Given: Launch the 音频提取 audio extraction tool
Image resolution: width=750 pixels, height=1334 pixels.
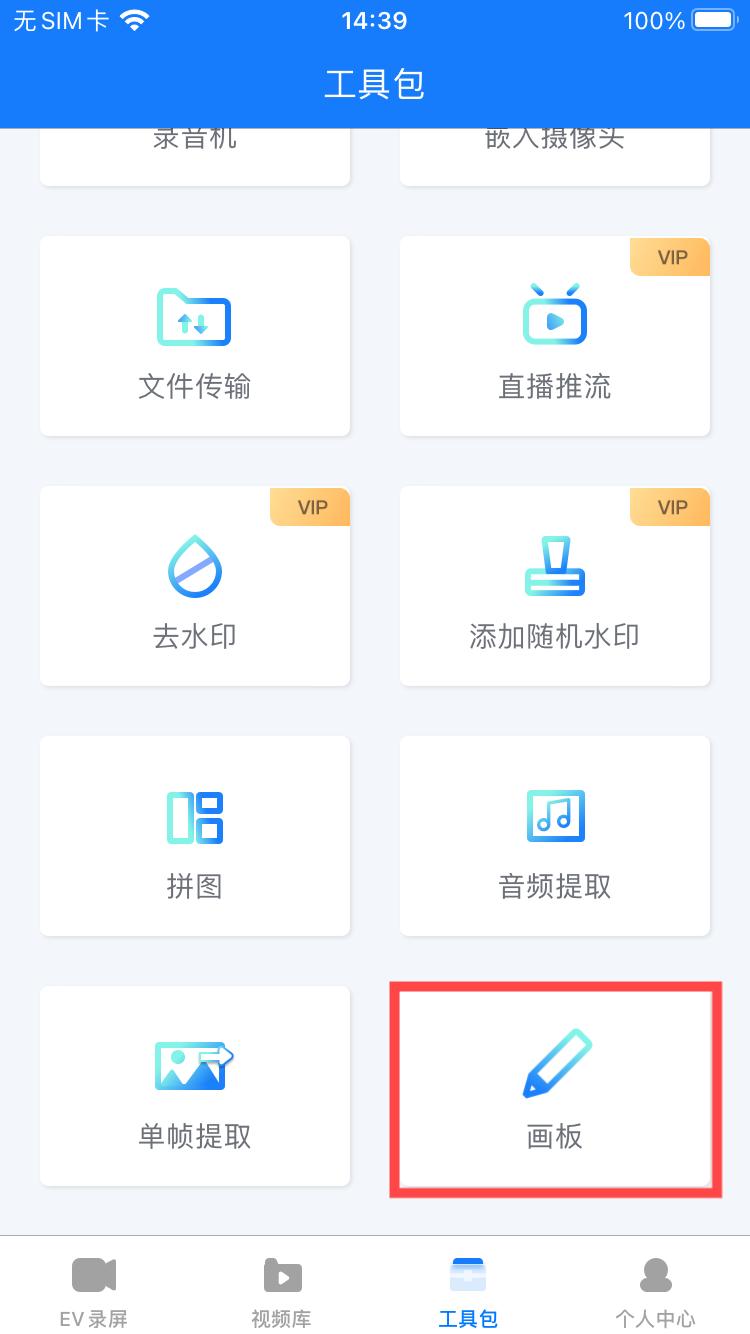Looking at the screenshot, I should coord(555,836).
